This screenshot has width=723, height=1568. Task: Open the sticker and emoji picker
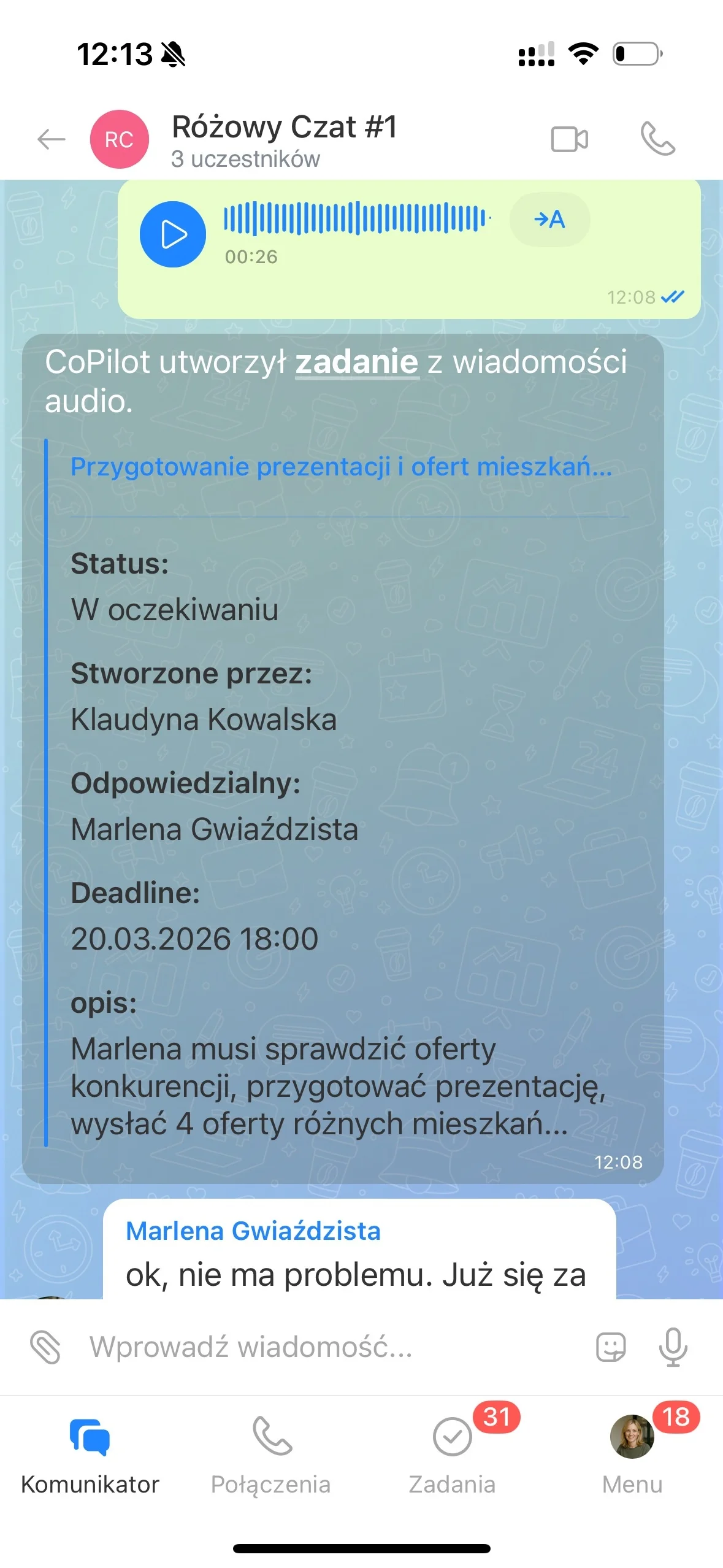point(611,1347)
